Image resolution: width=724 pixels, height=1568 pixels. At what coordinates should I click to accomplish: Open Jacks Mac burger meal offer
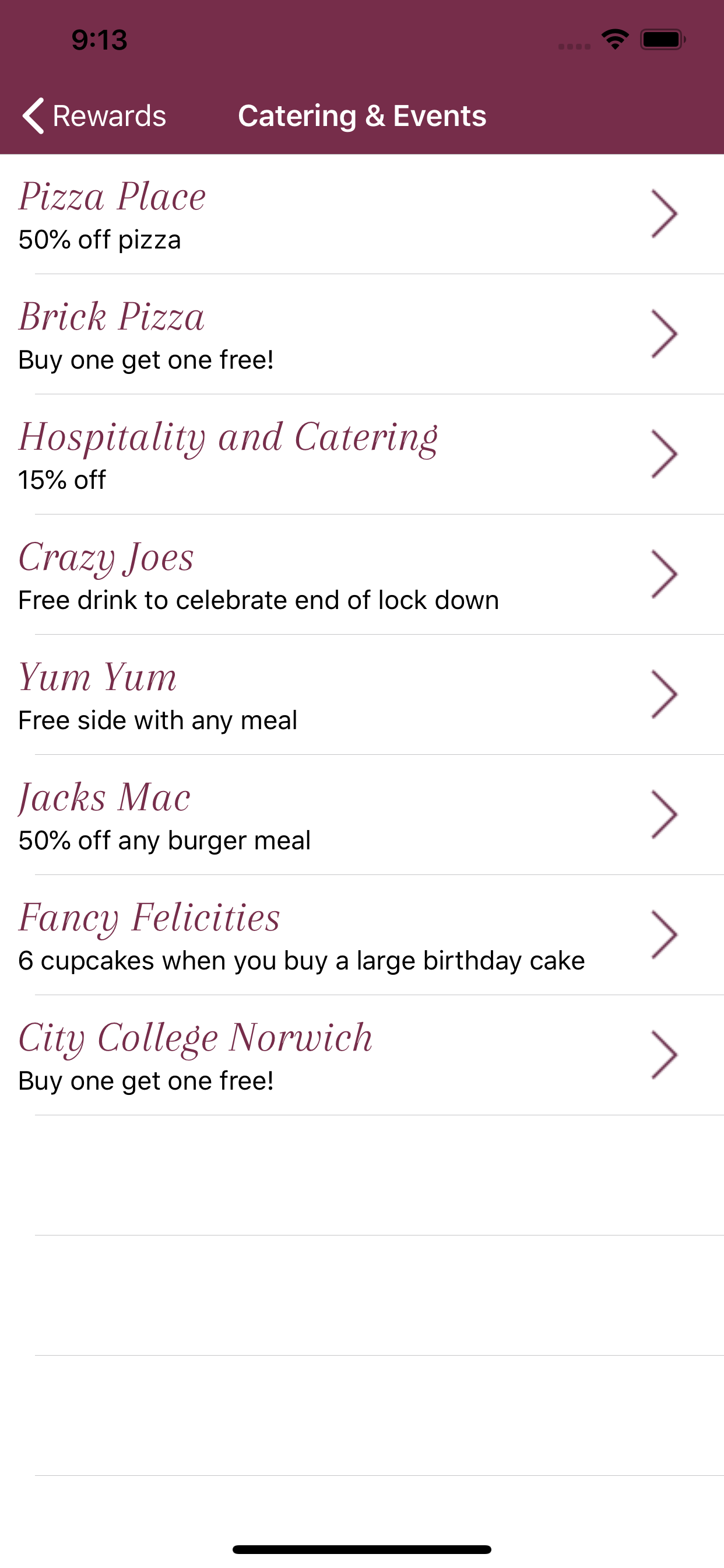point(362,814)
